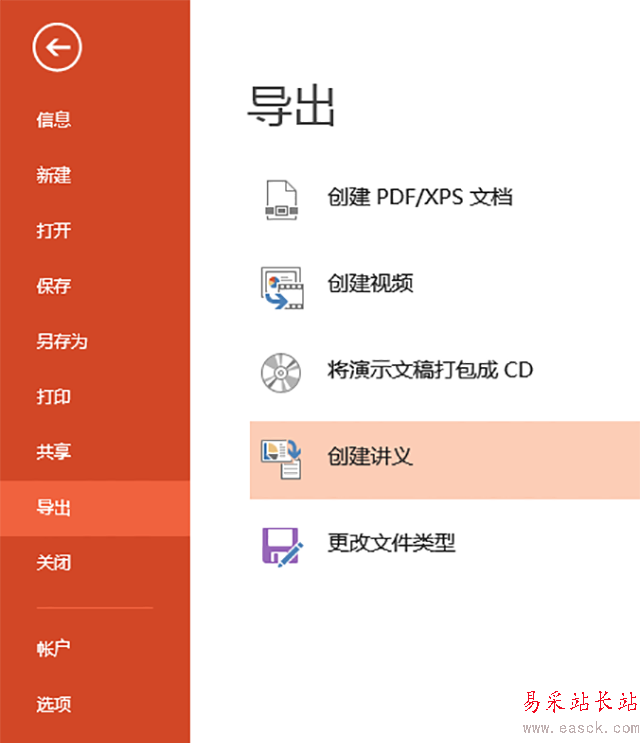Screen dimensions: 640x743
Task: Choose 保存 from the sidebar
Action: point(54,286)
